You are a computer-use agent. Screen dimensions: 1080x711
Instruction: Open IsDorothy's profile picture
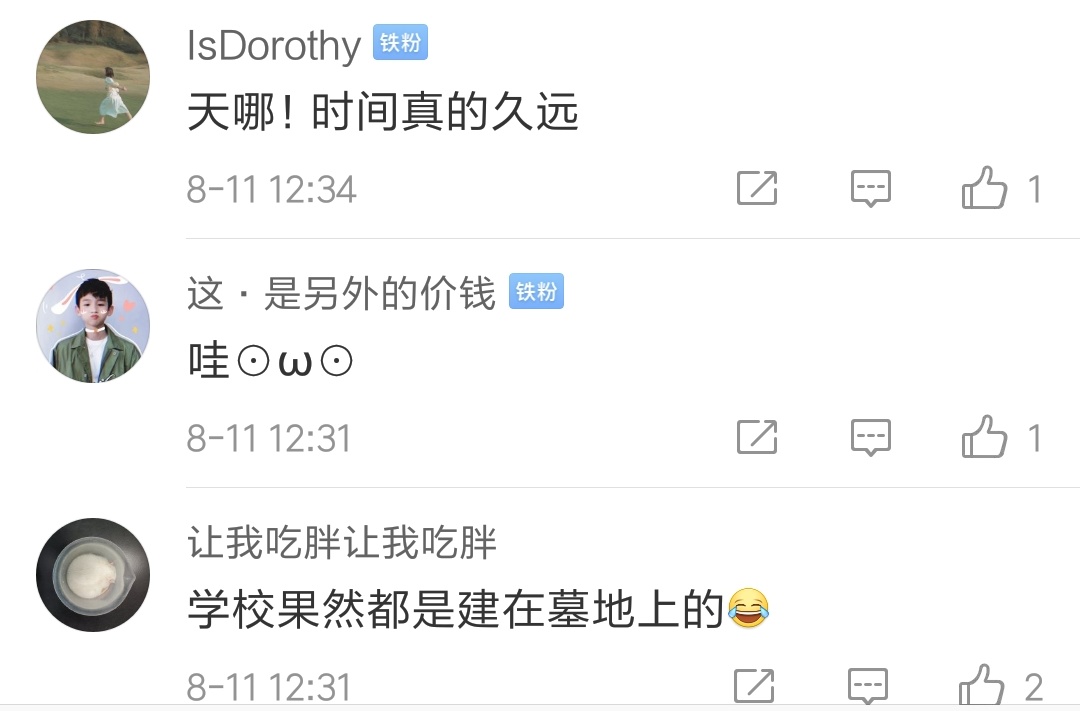pos(93,77)
